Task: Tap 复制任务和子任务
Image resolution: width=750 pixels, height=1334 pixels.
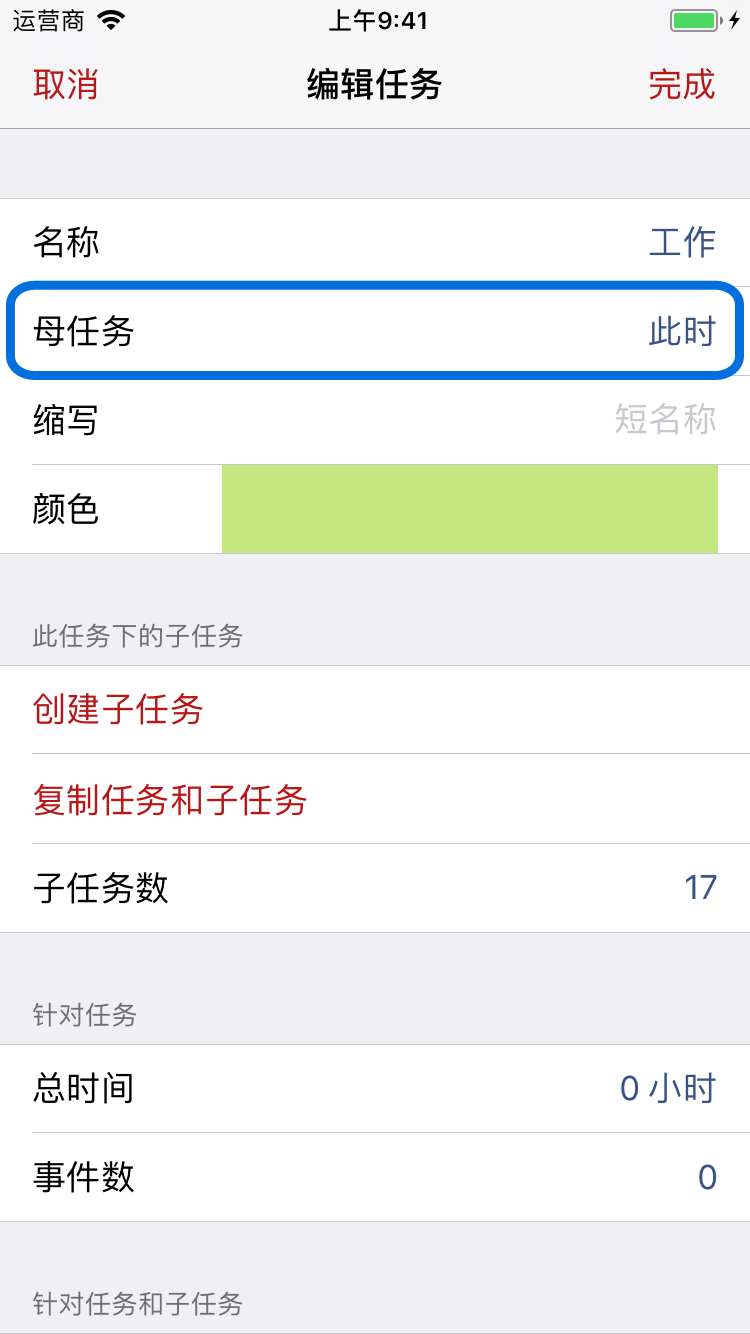Action: pyautogui.click(x=169, y=799)
